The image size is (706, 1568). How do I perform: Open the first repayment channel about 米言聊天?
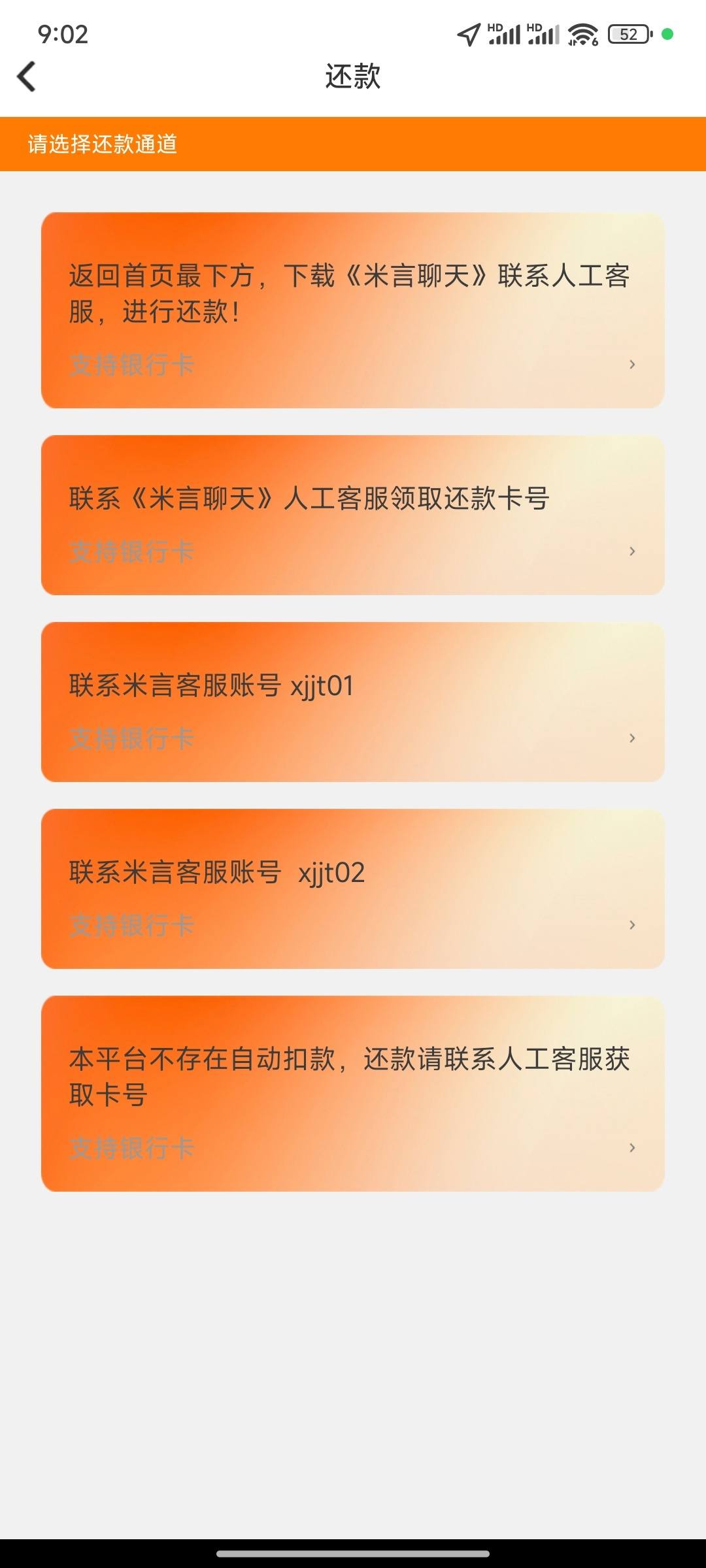tap(353, 308)
